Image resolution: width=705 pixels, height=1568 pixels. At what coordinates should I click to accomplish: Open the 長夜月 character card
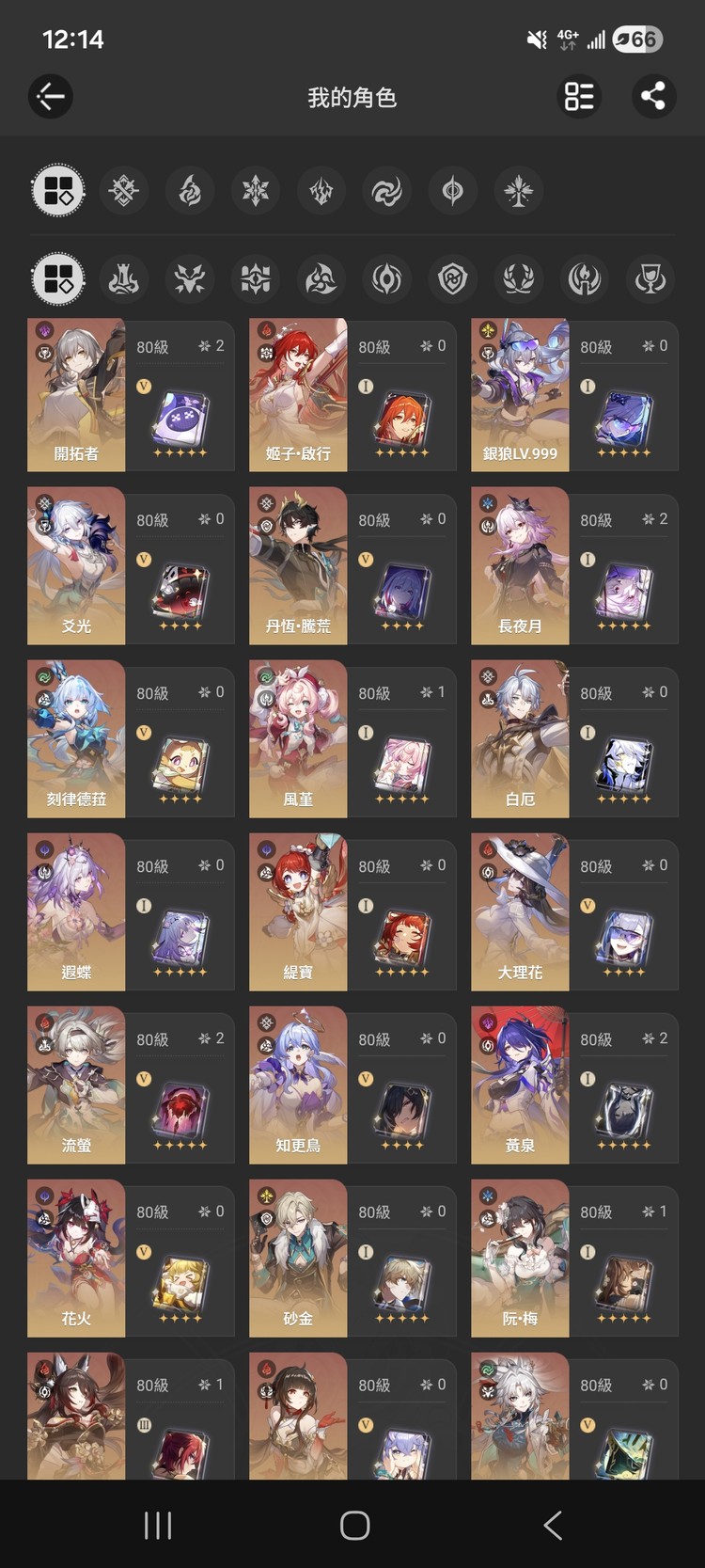(574, 567)
